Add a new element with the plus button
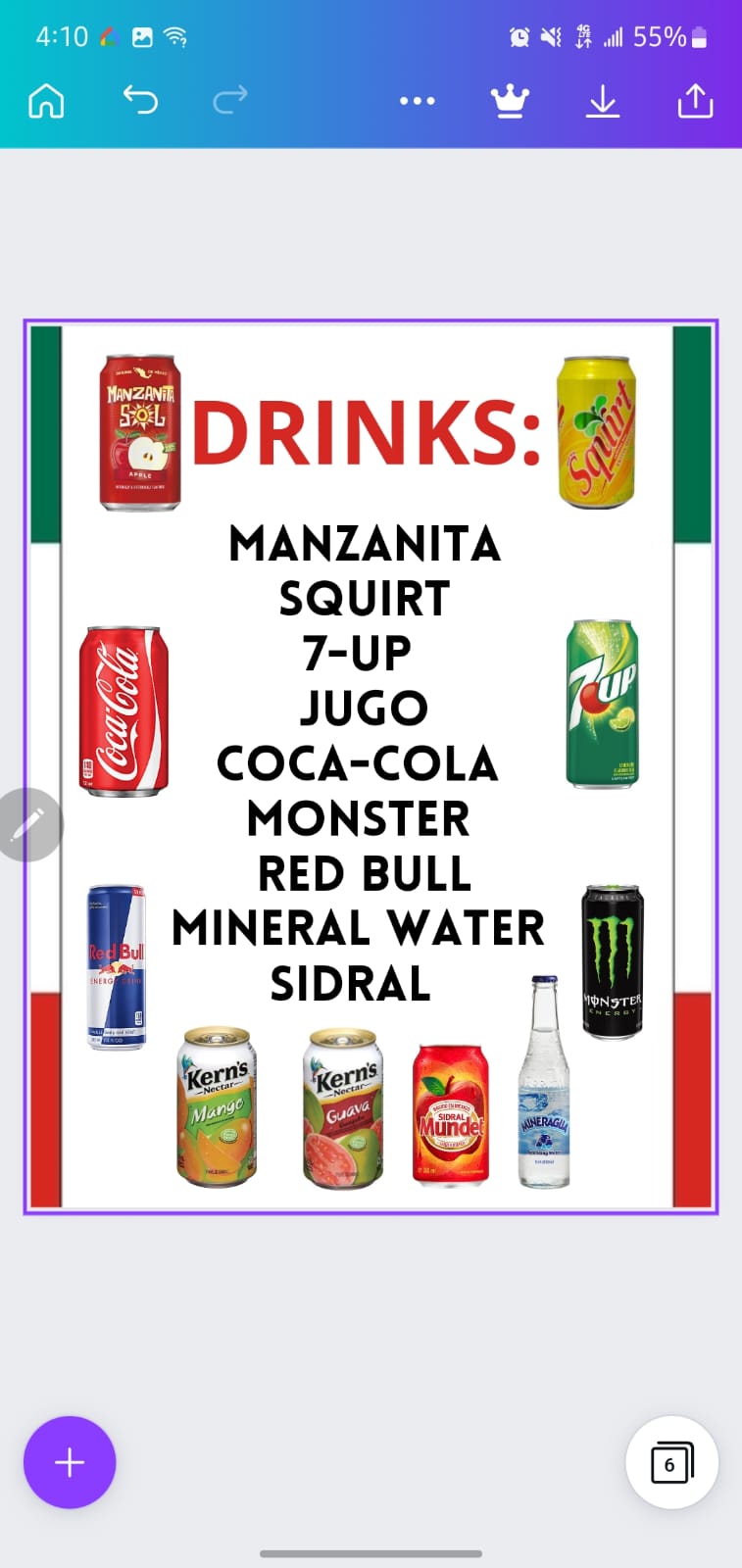 click(x=70, y=1462)
